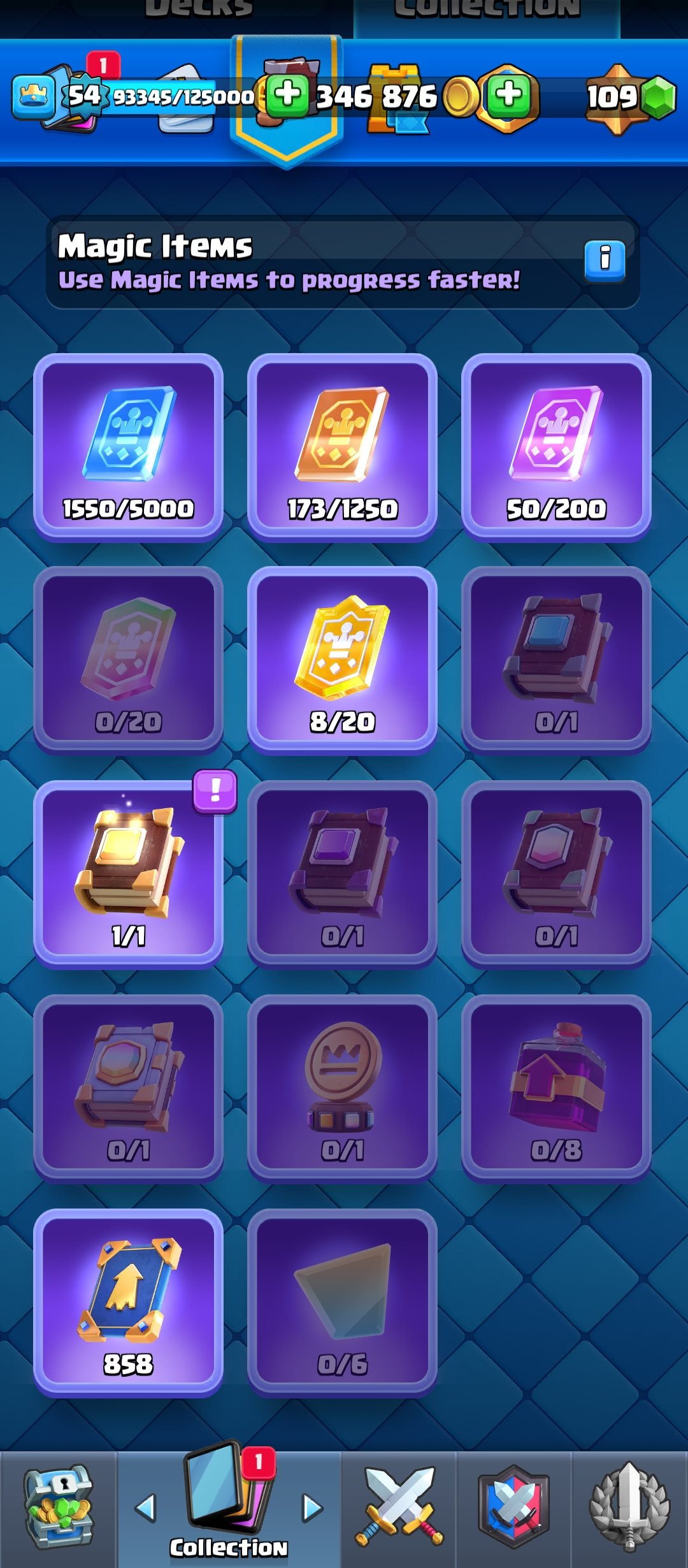
Task: Open the Shop chest tab
Action: click(x=59, y=1508)
